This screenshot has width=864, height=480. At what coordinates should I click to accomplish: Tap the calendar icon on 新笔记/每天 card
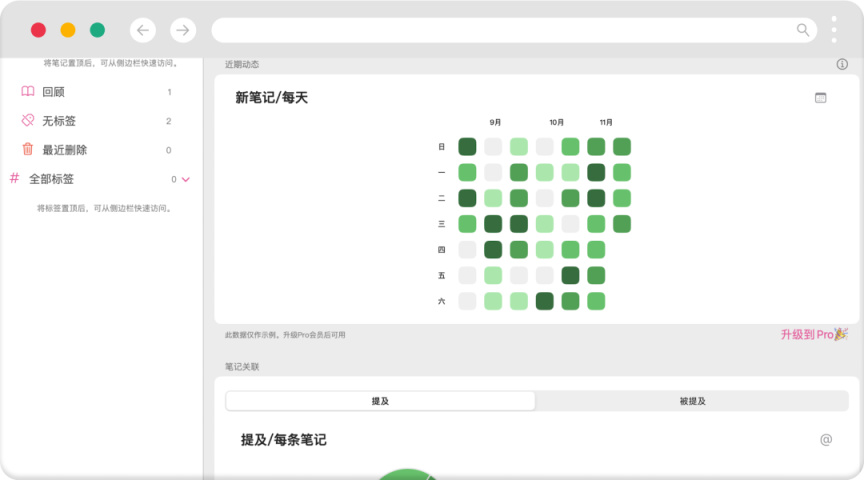821,98
